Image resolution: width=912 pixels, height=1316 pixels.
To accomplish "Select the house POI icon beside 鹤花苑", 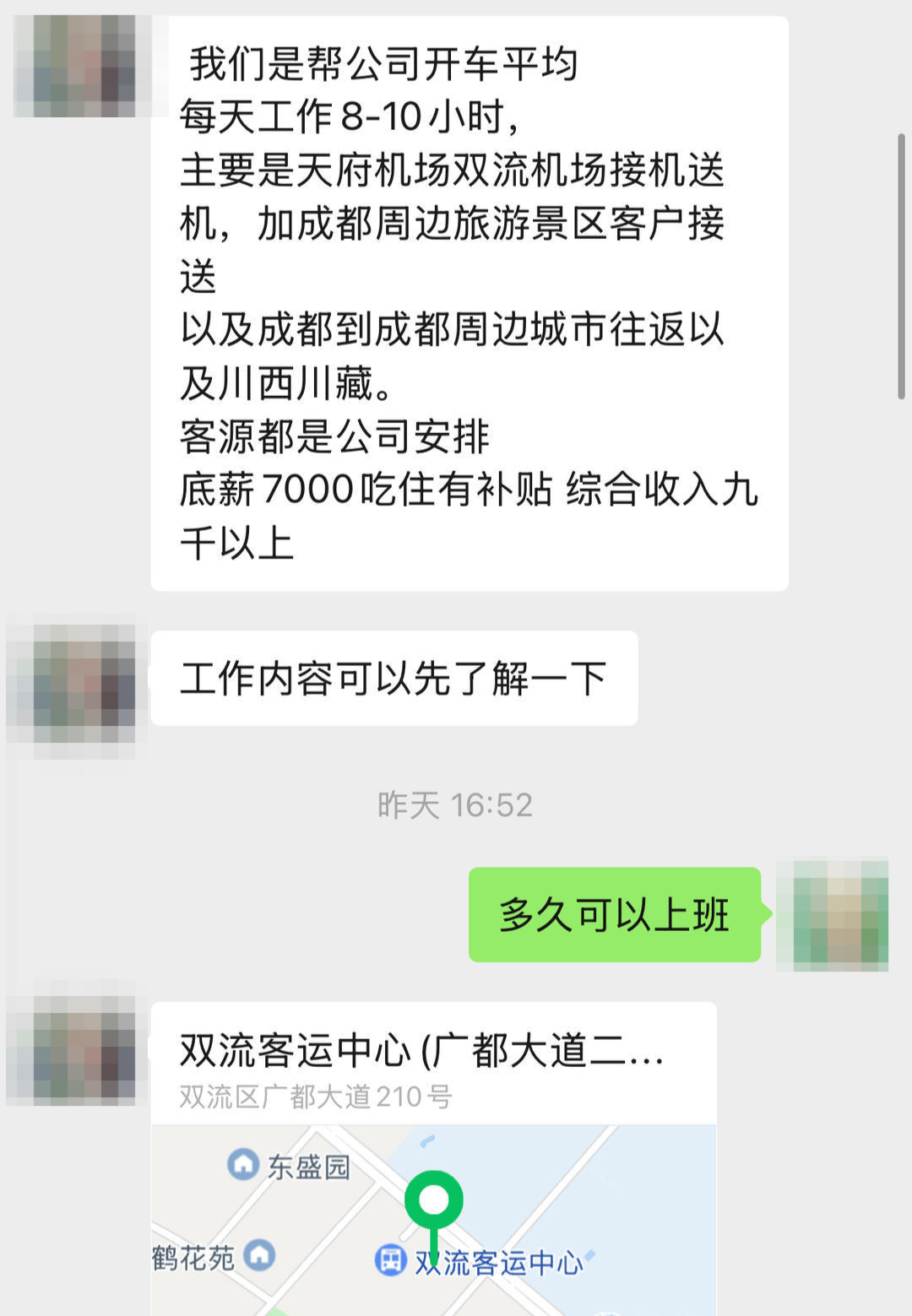I will tap(258, 1256).
